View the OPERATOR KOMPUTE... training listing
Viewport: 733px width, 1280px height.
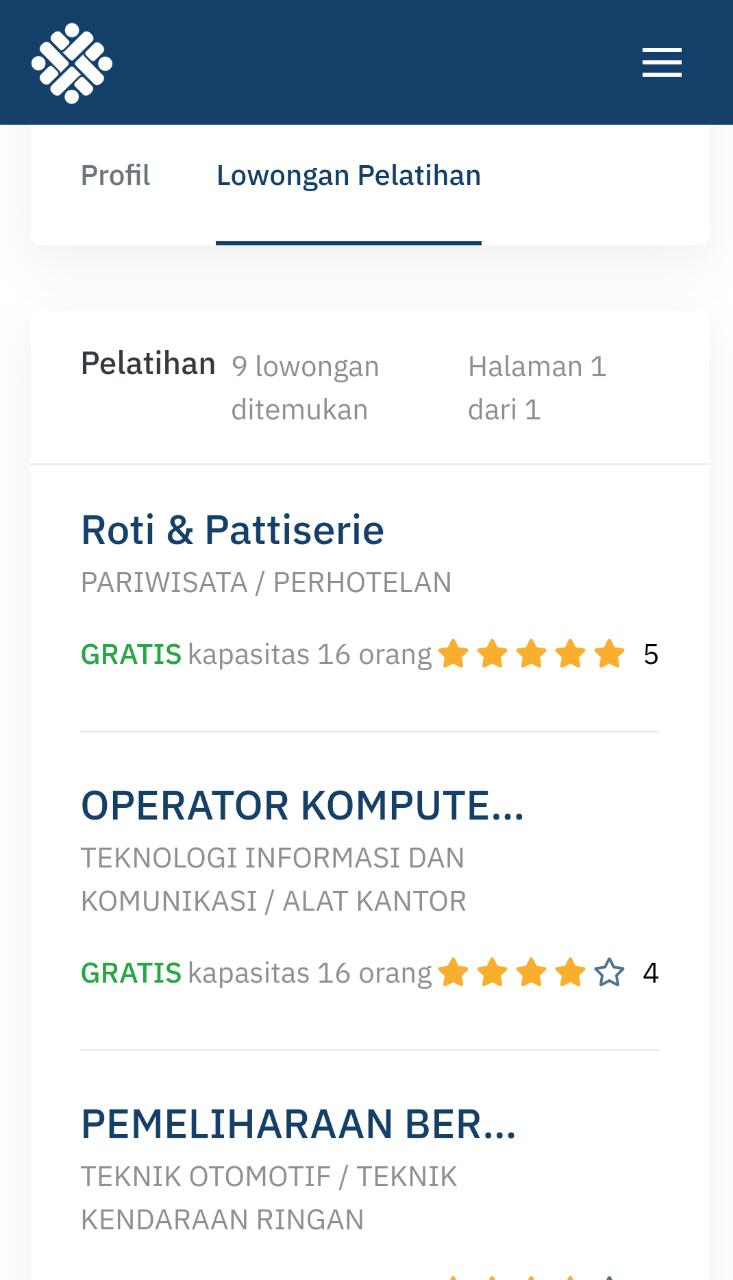302,806
